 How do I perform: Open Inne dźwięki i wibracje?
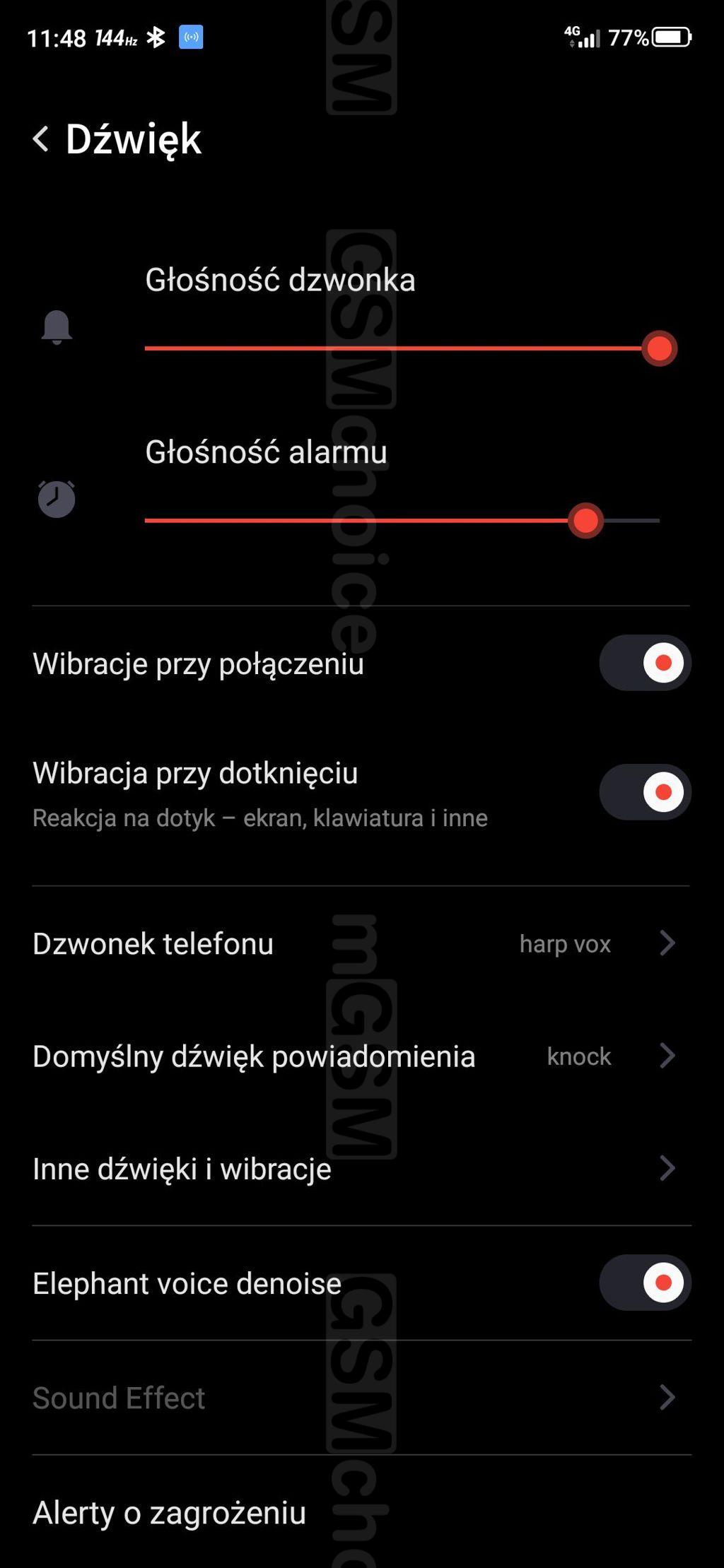pos(354,1168)
